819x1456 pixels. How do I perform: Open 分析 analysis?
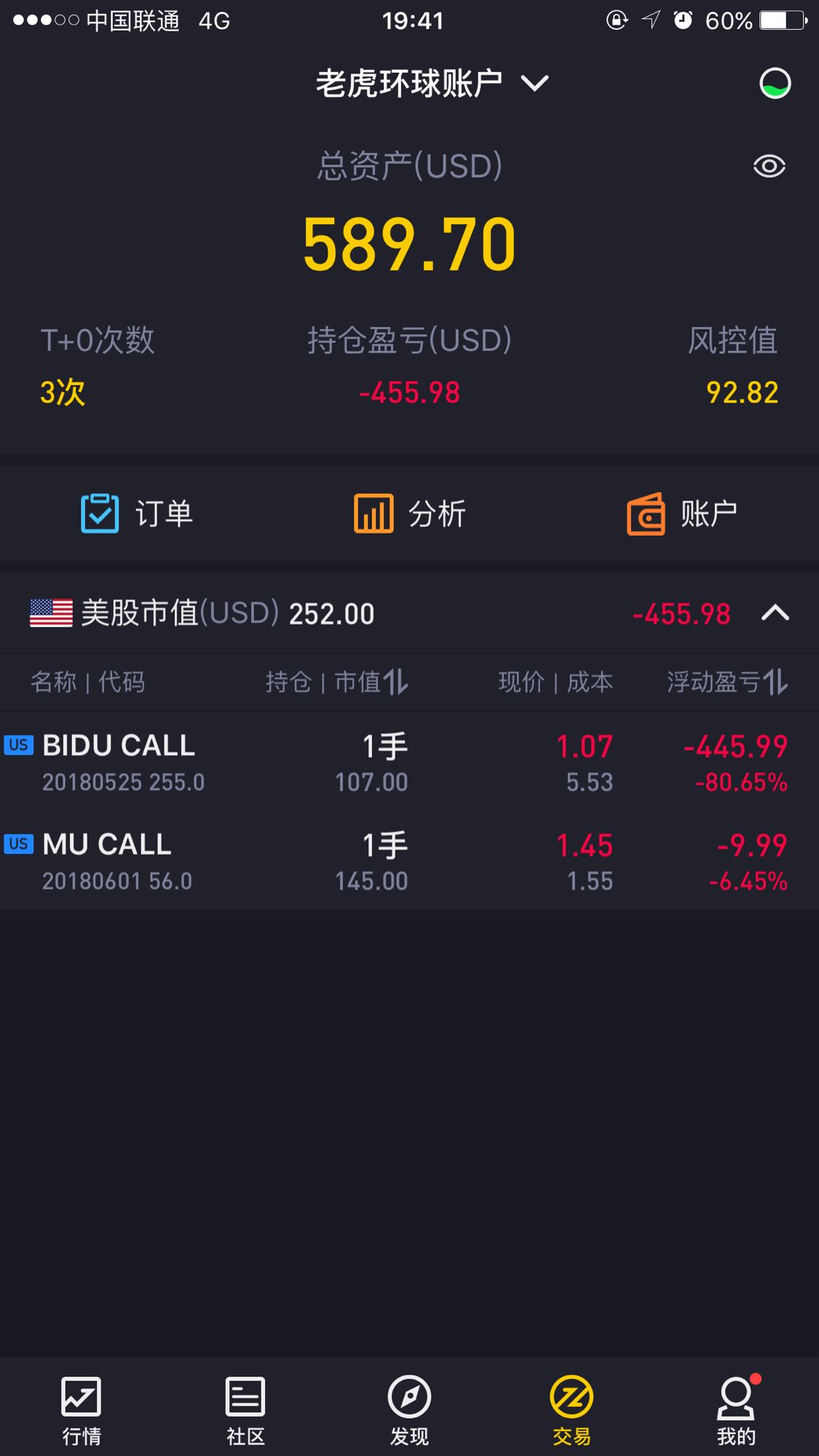[409, 514]
